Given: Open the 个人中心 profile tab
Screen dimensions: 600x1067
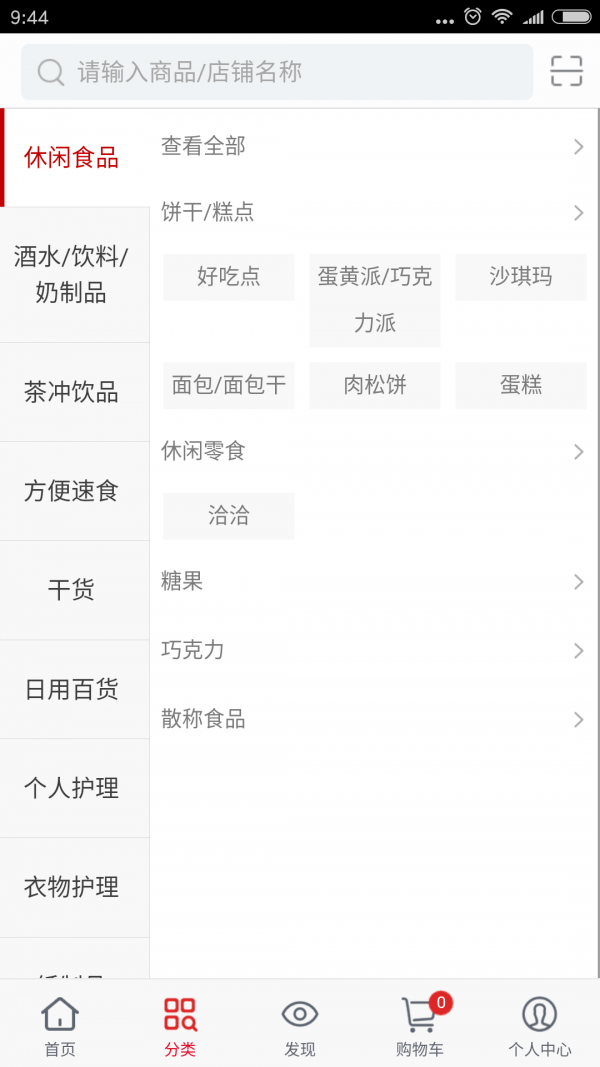Looking at the screenshot, I should pyautogui.click(x=540, y=1026).
